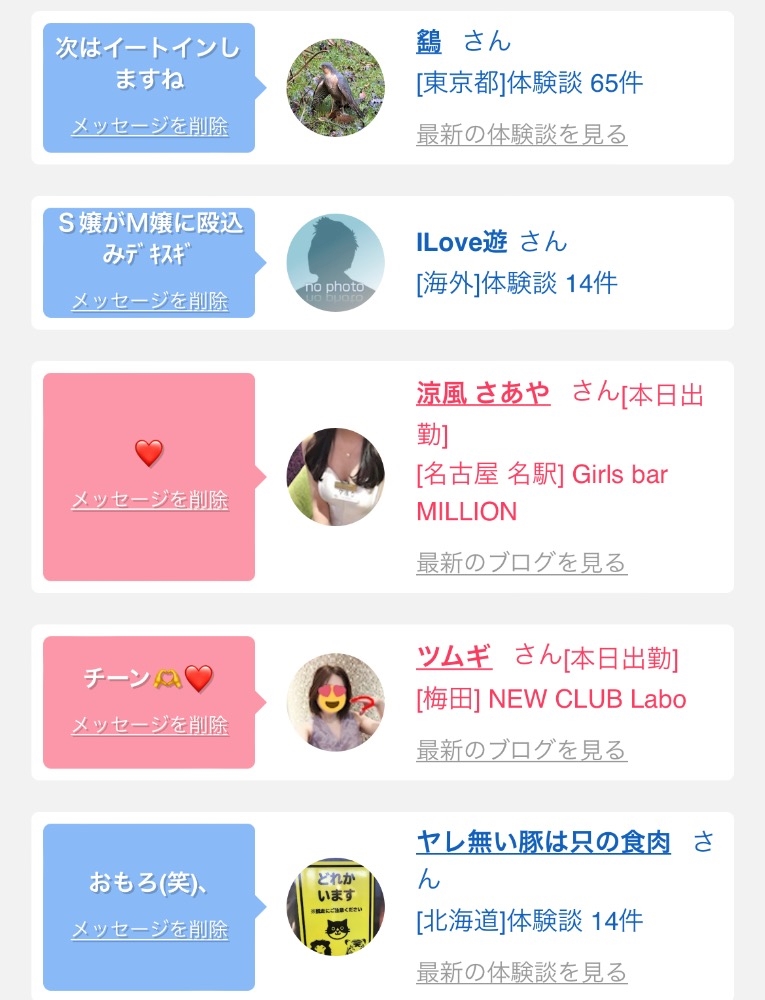Delete the チーン message to ツムギ
Image resolution: width=765 pixels, height=1000 pixels.
(150, 725)
